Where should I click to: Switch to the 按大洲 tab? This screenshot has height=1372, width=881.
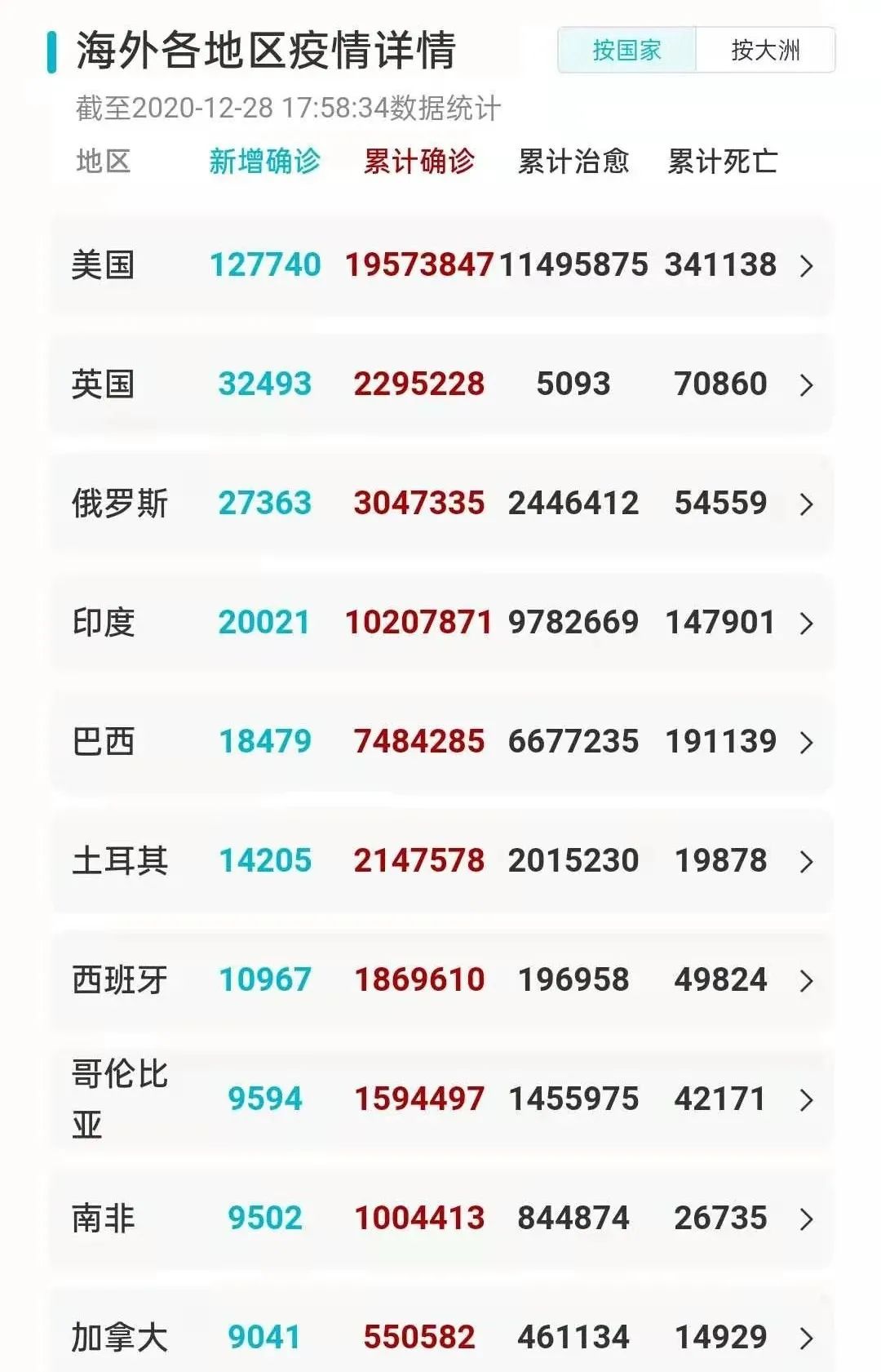767,50
